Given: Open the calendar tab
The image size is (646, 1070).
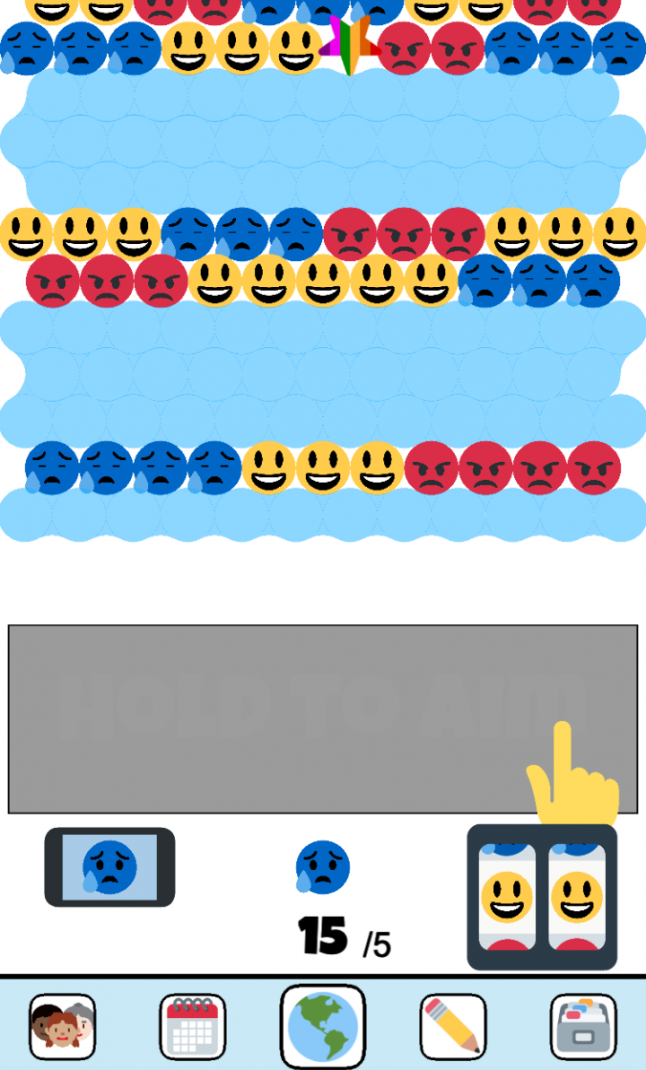Looking at the screenshot, I should (x=192, y=1026).
